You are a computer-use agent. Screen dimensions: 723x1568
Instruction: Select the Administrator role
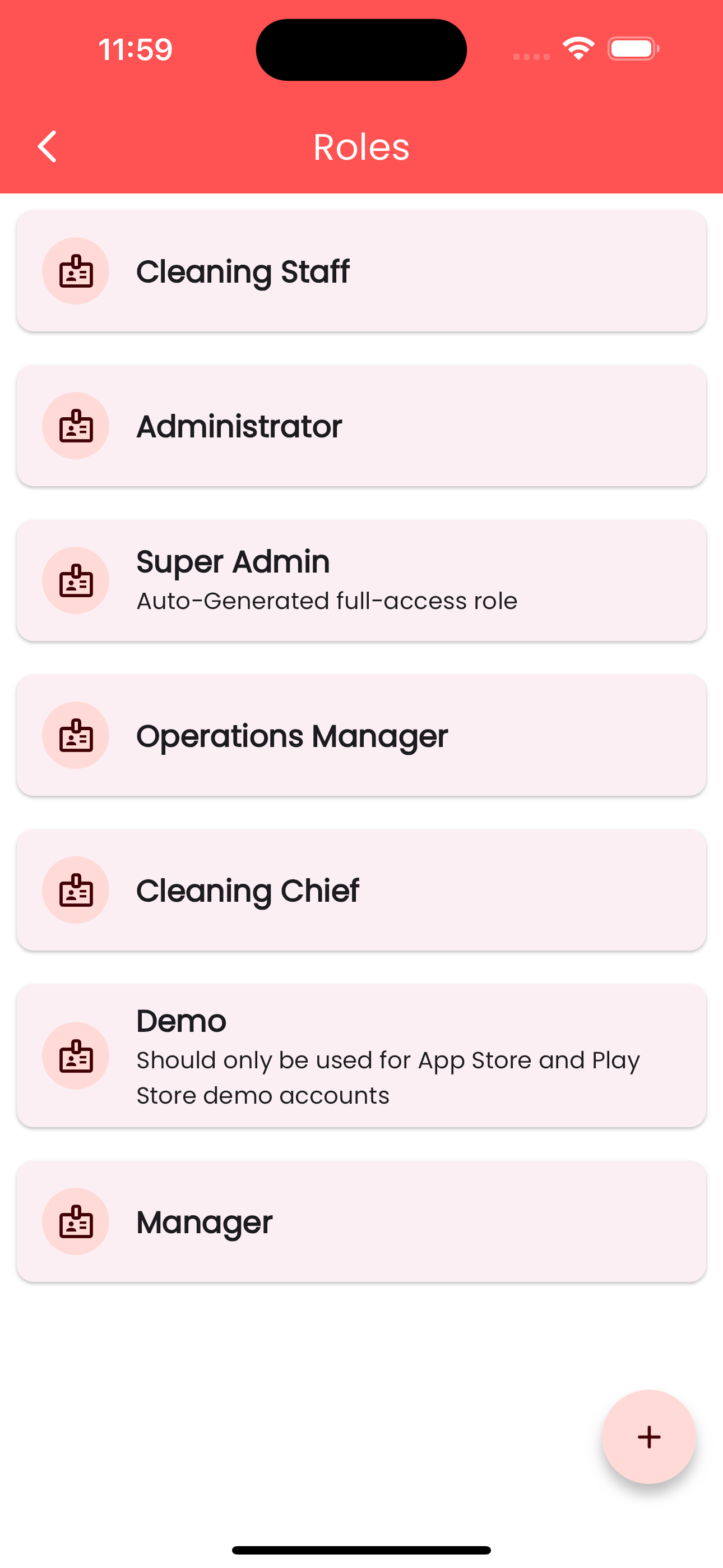[361, 426]
